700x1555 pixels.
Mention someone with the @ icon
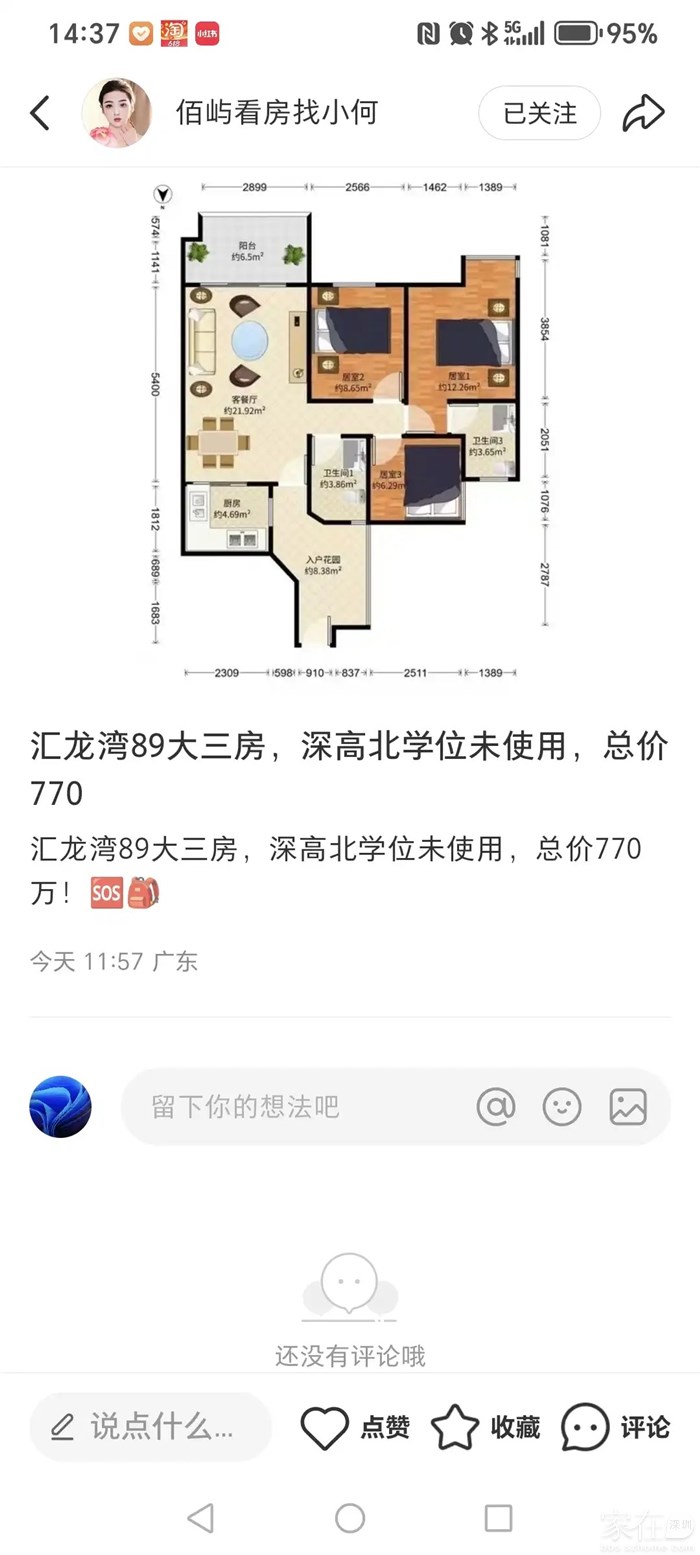[x=496, y=1106]
